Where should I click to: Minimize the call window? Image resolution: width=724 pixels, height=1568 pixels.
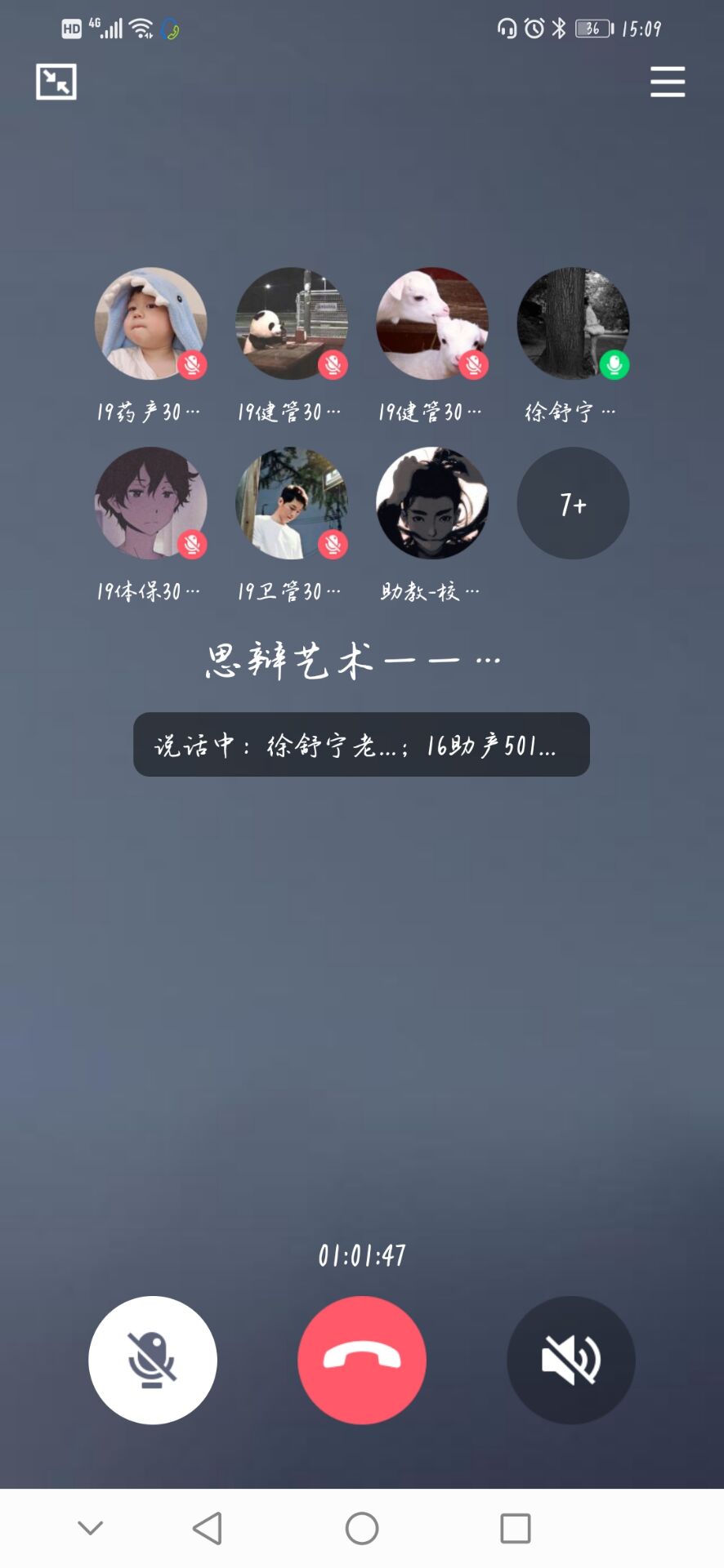point(56,82)
